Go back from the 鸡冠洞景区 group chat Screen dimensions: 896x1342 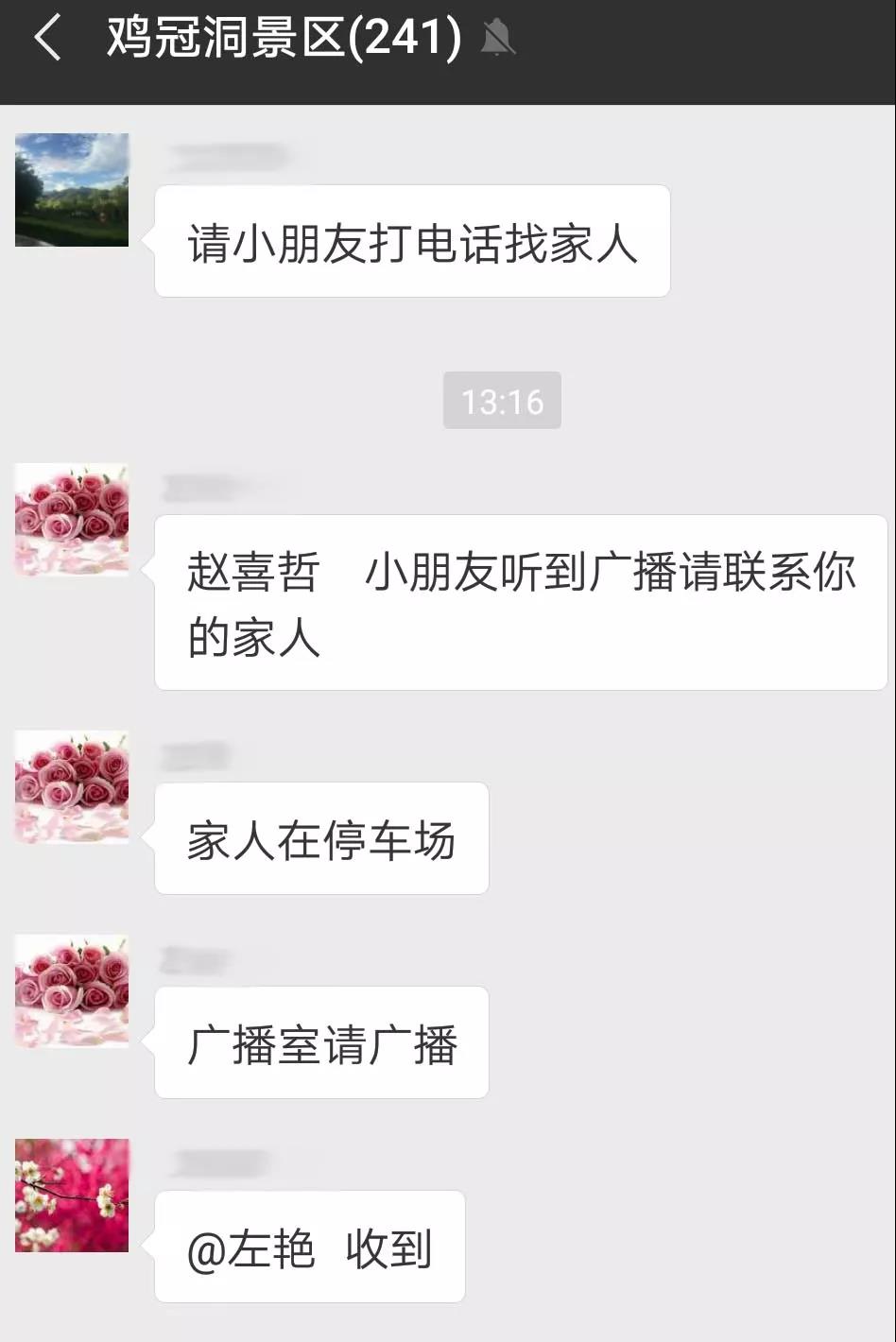47,40
